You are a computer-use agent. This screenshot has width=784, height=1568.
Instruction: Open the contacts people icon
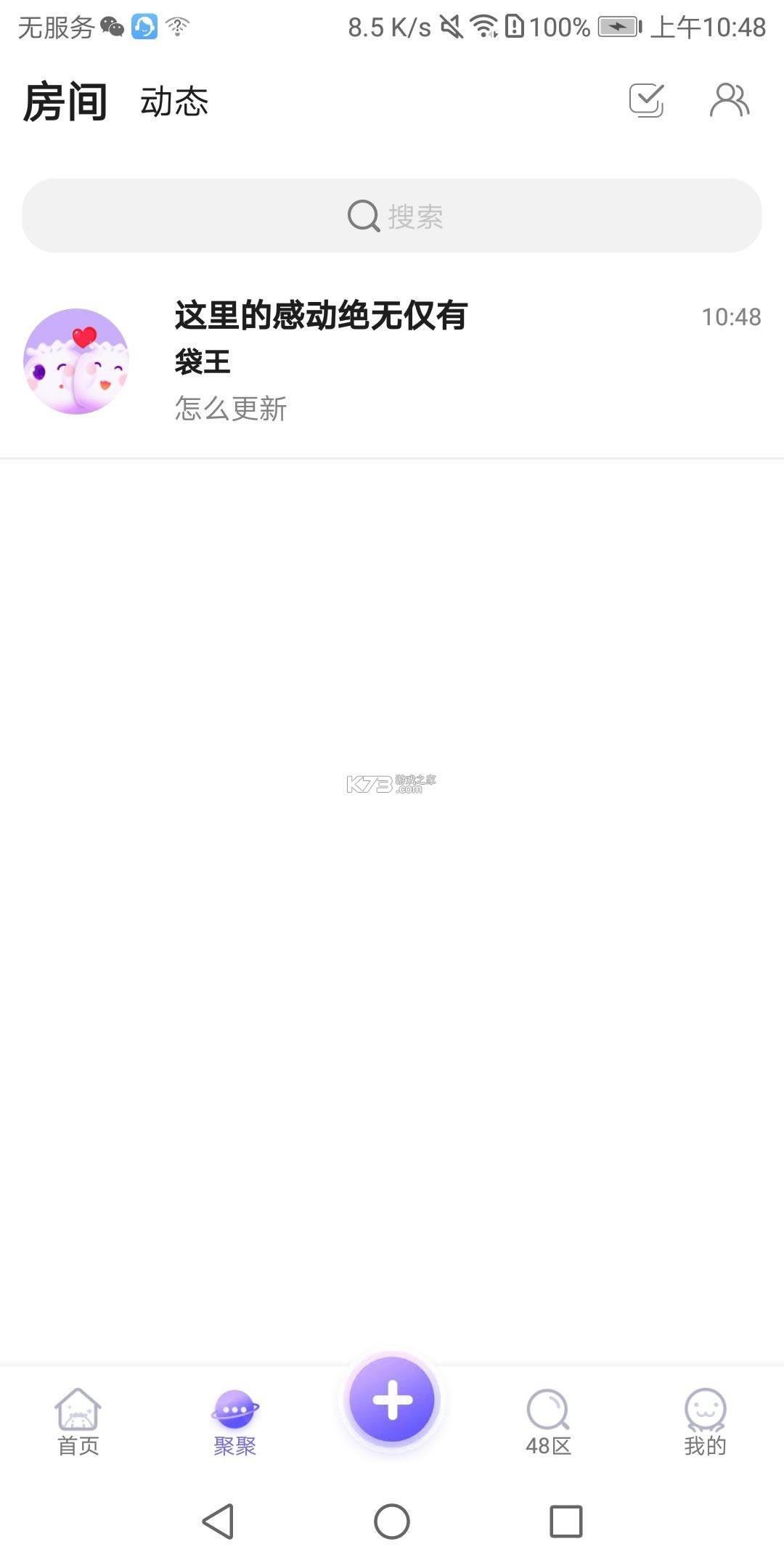pos(729,100)
